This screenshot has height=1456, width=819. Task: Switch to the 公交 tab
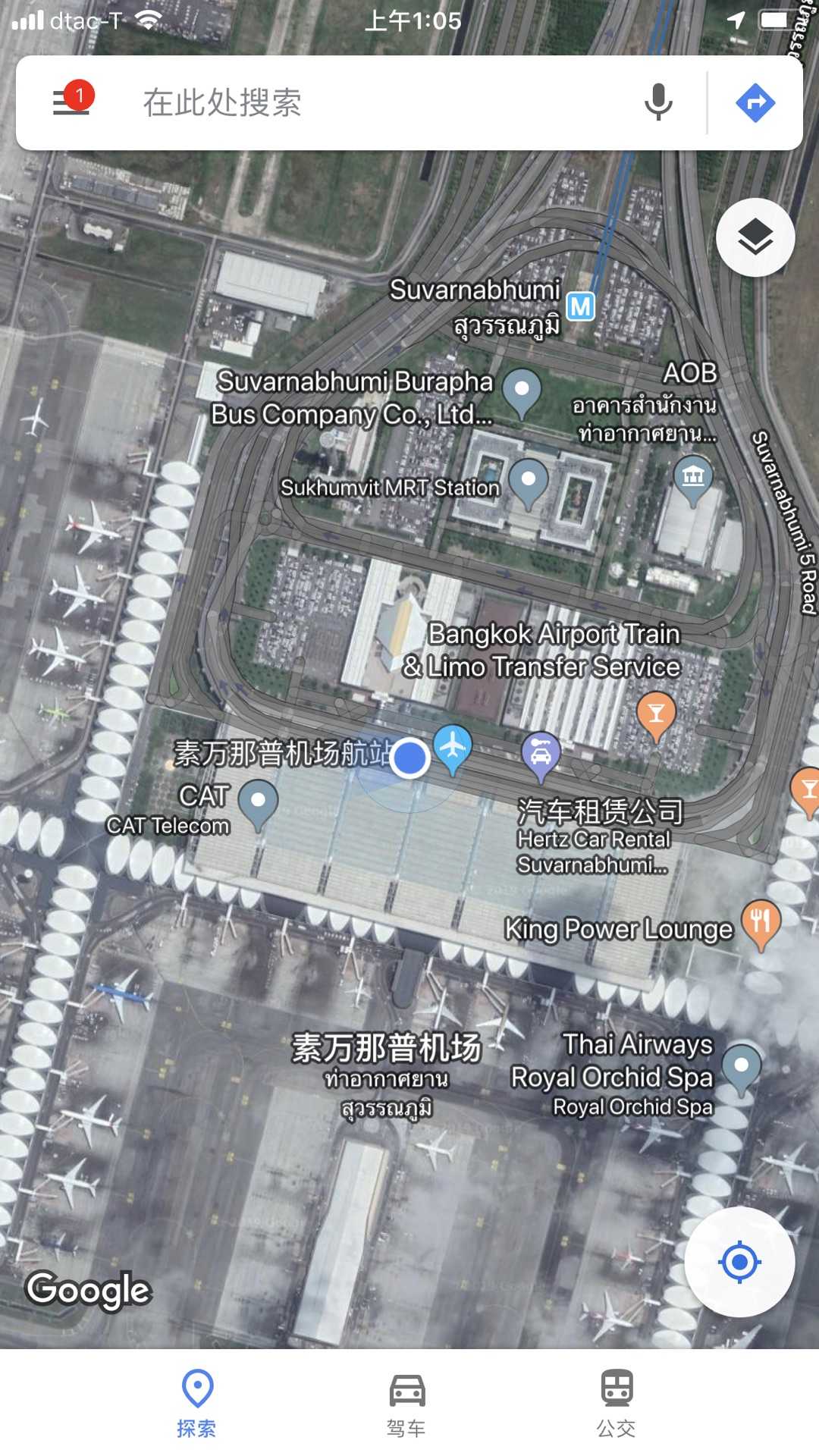(617, 1403)
